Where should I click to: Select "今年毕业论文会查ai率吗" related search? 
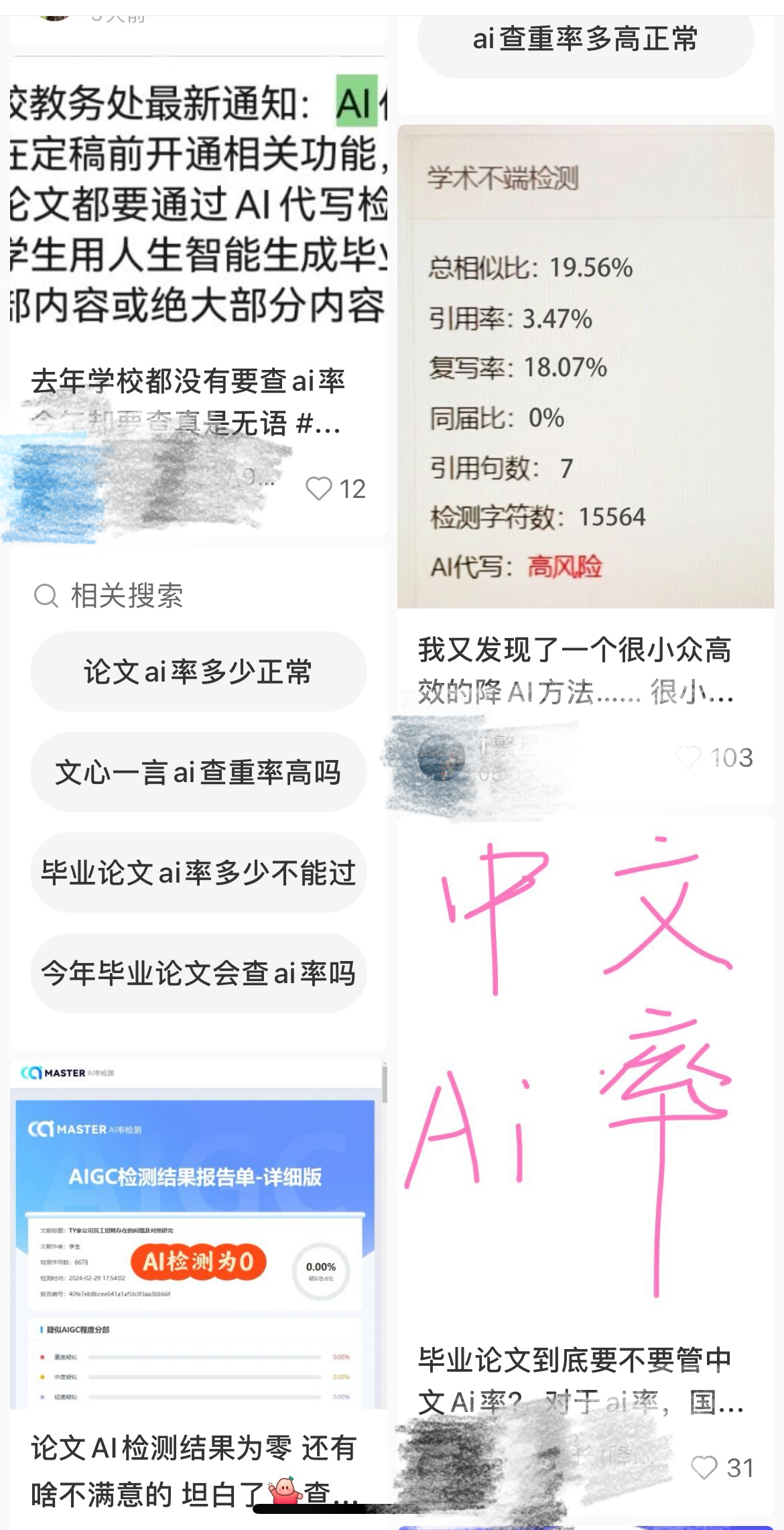point(198,973)
